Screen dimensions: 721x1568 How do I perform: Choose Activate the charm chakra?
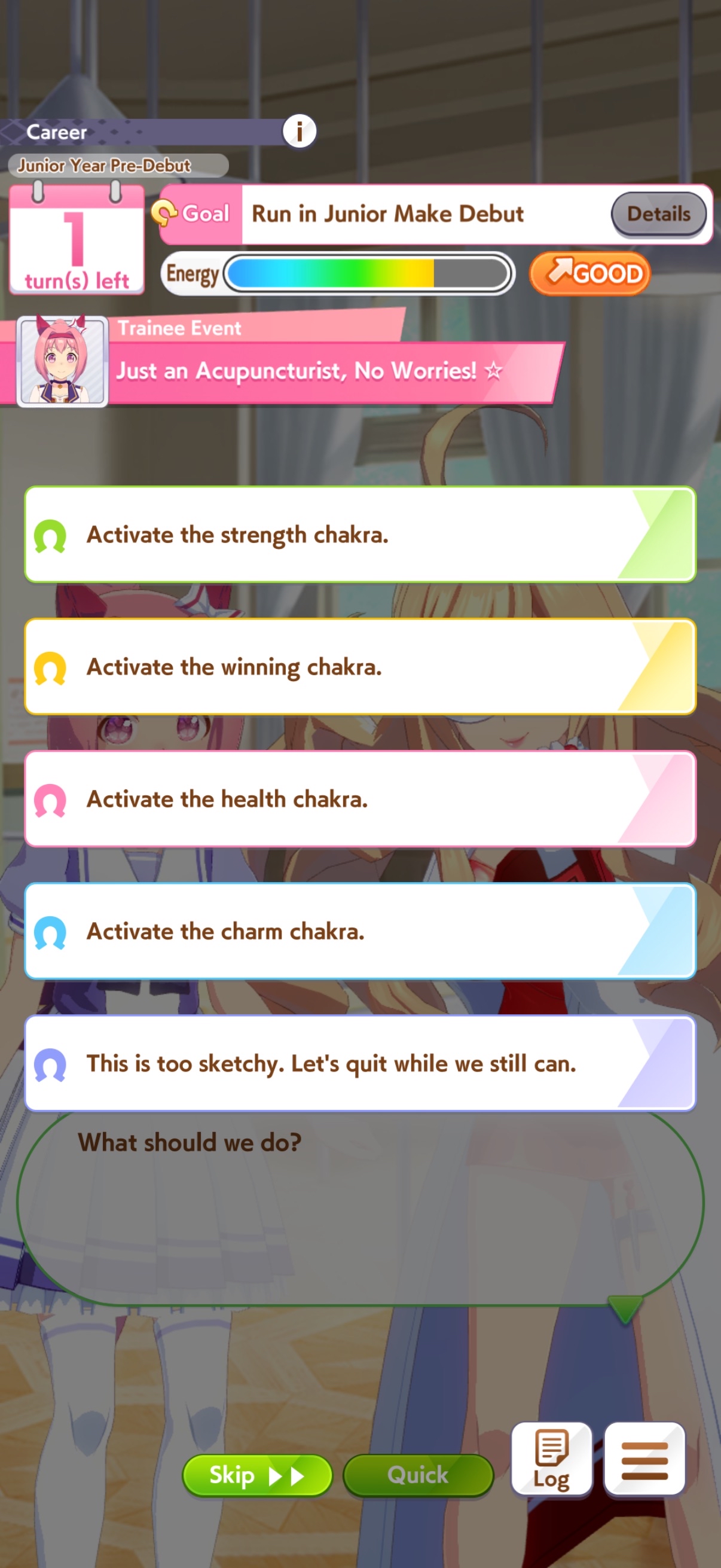(x=360, y=931)
